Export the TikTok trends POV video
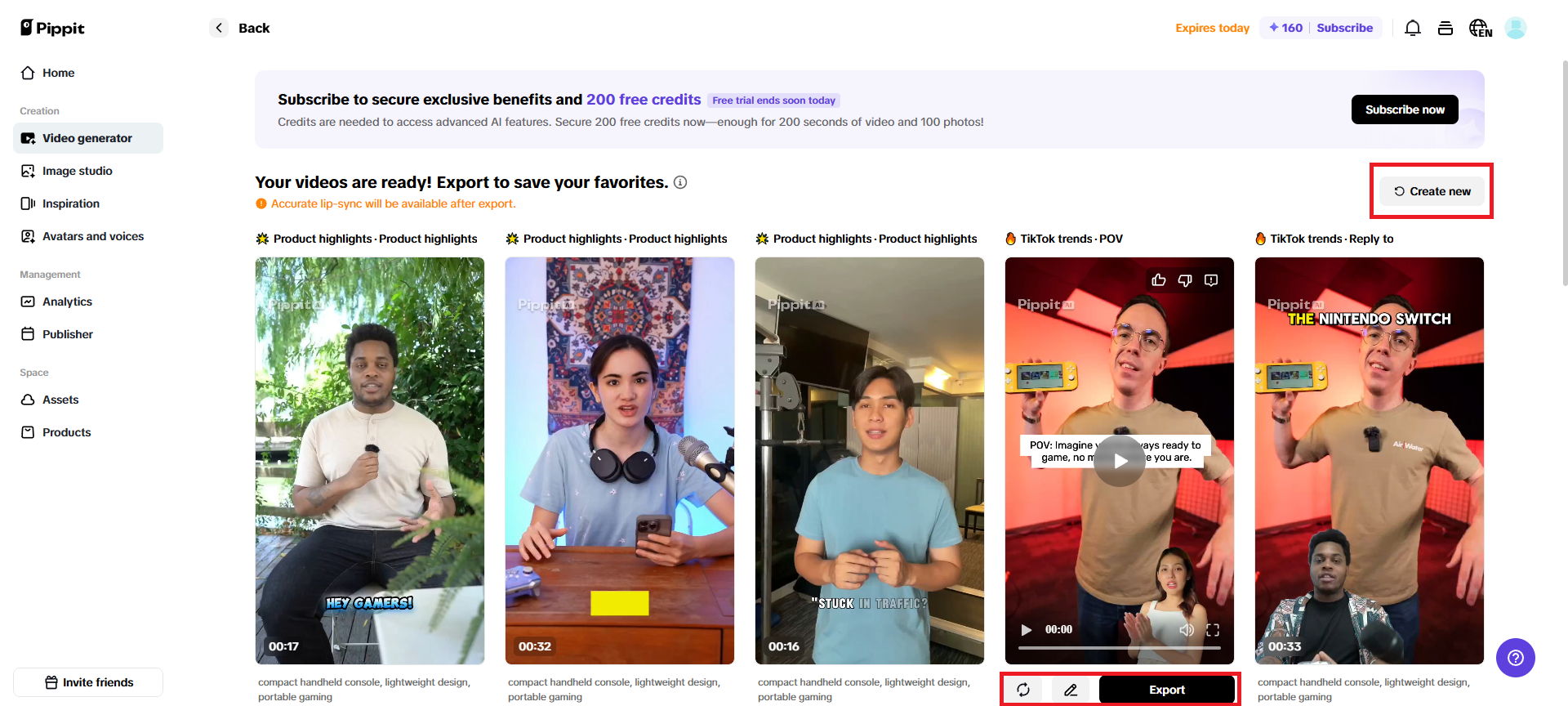 [x=1166, y=690]
